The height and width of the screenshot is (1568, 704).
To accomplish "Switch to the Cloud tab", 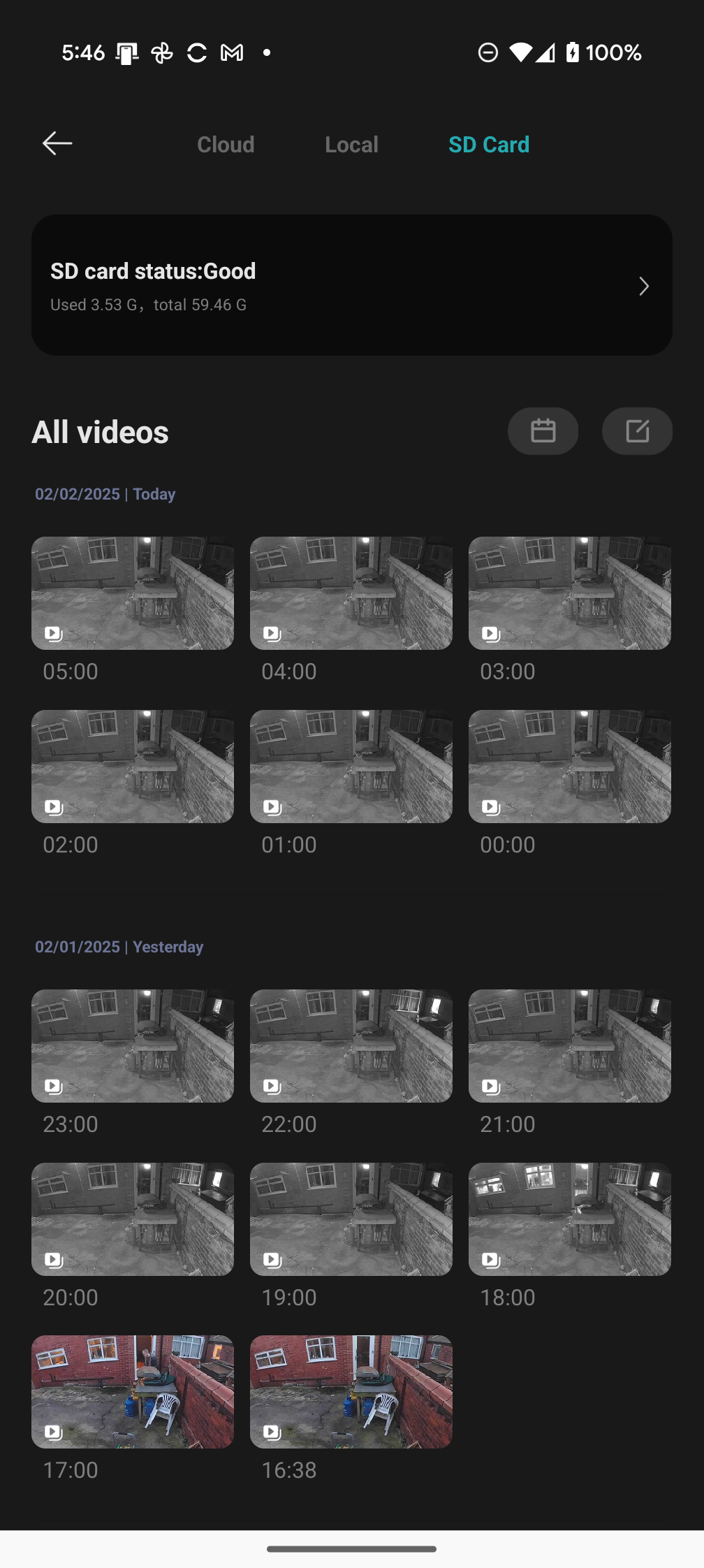I will coord(226,145).
